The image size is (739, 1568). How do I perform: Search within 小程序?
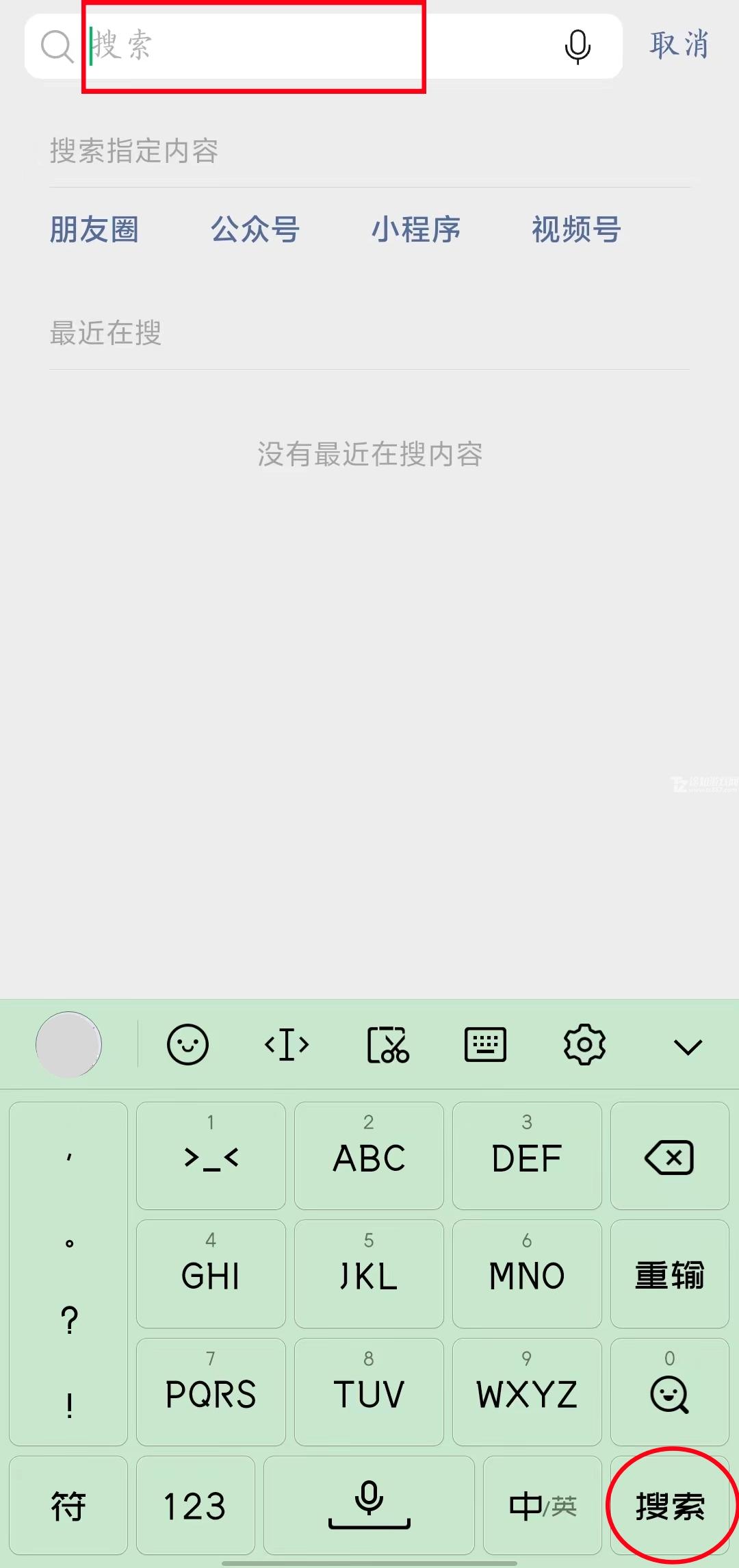[415, 229]
